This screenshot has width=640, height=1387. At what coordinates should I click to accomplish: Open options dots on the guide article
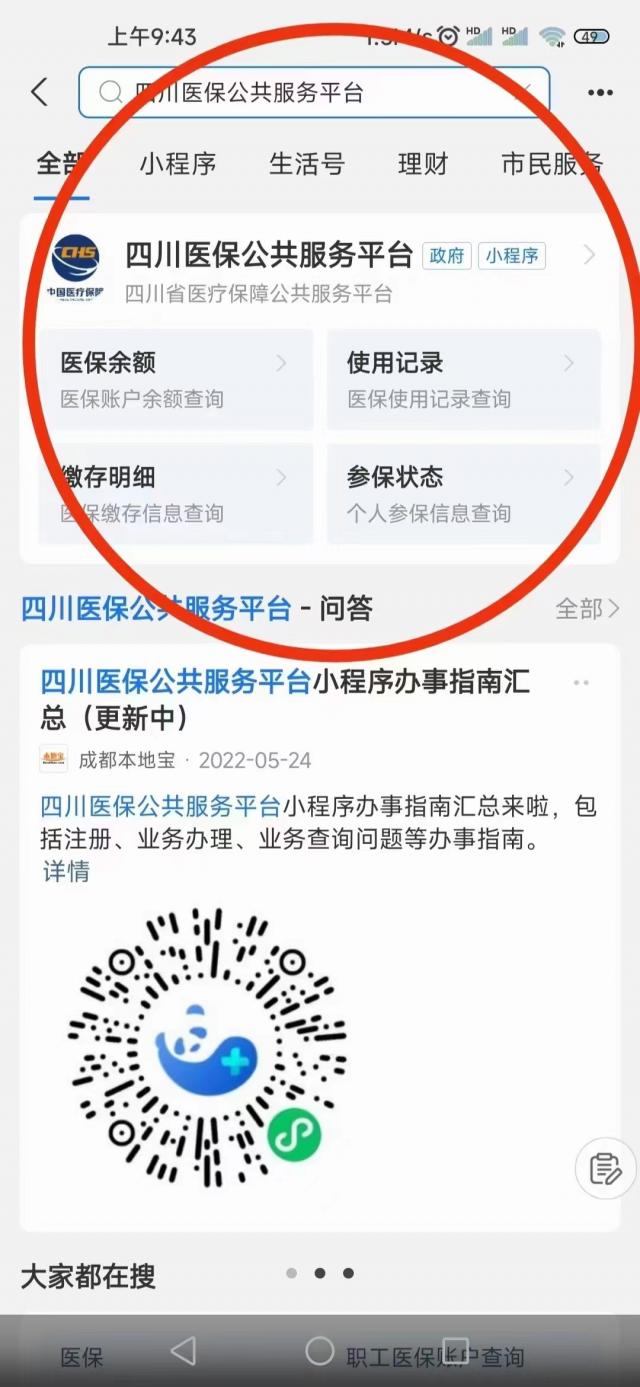(x=581, y=683)
